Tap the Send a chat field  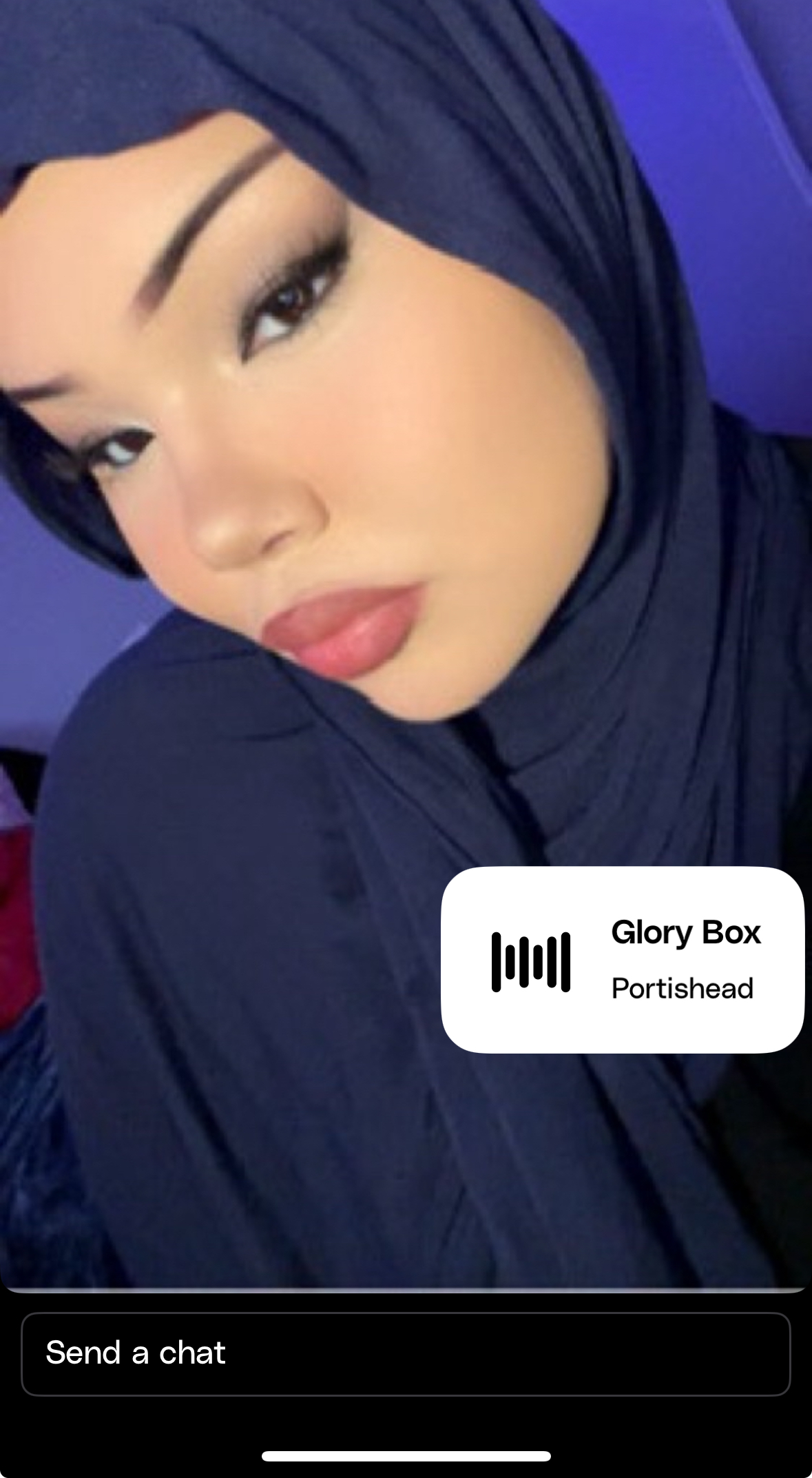point(406,1353)
